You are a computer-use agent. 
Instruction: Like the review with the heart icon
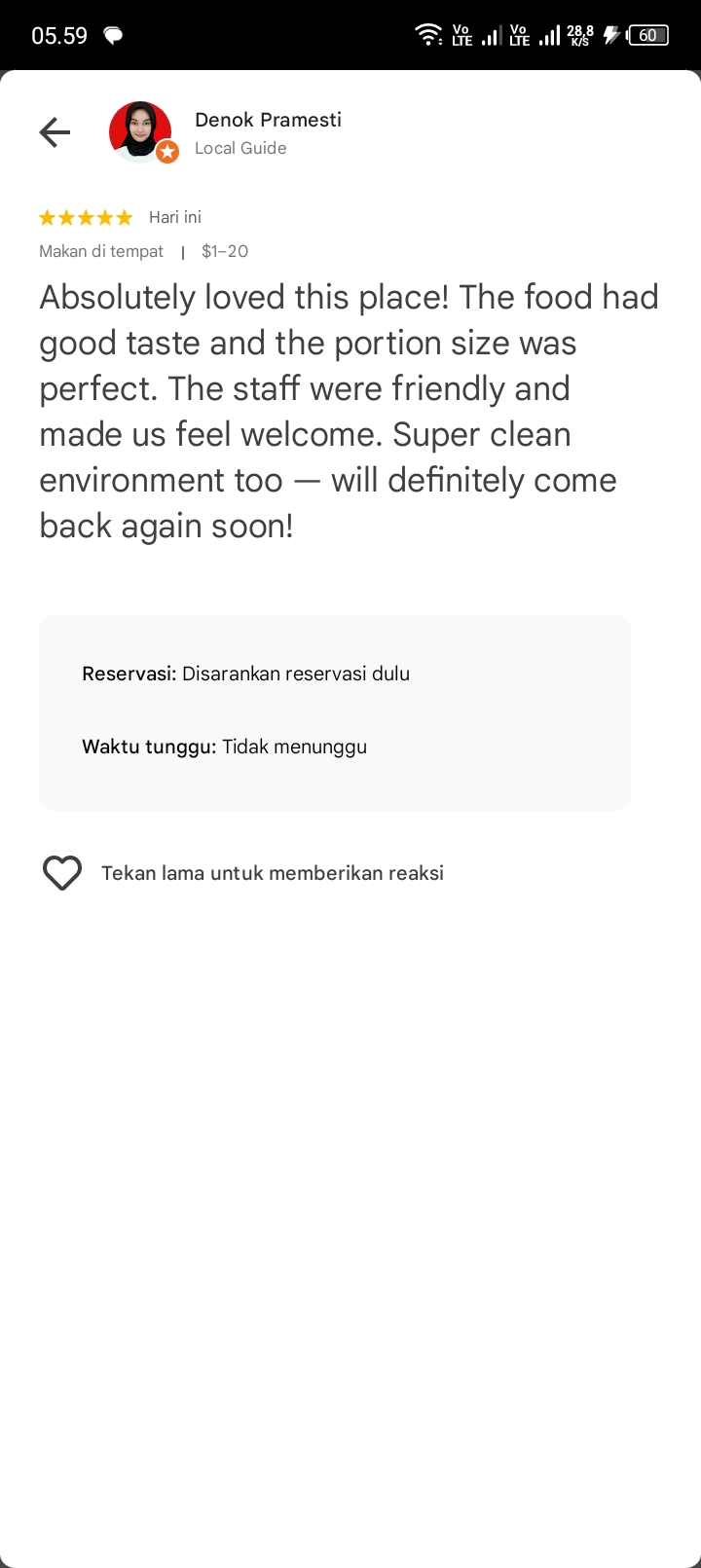click(x=62, y=873)
